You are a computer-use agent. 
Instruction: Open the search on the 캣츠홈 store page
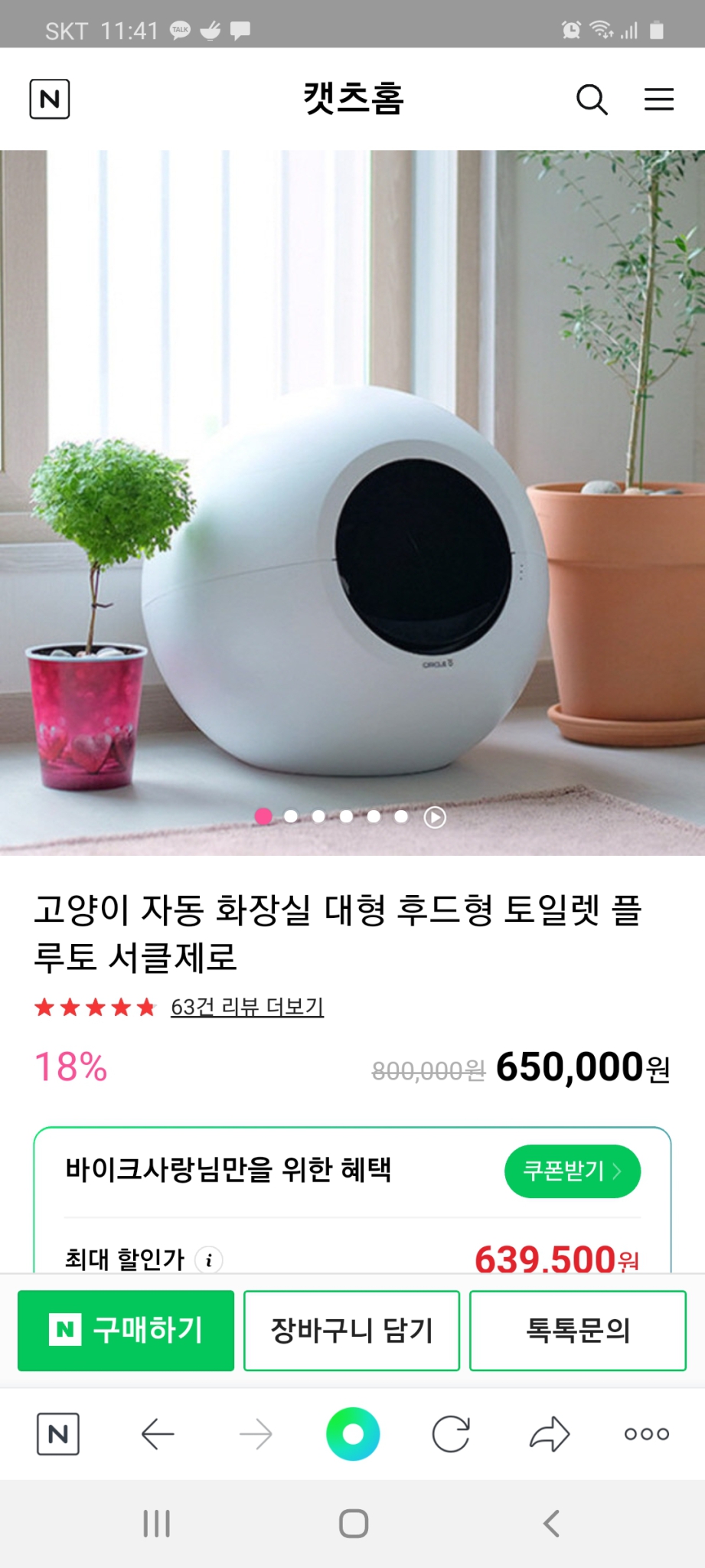click(590, 98)
